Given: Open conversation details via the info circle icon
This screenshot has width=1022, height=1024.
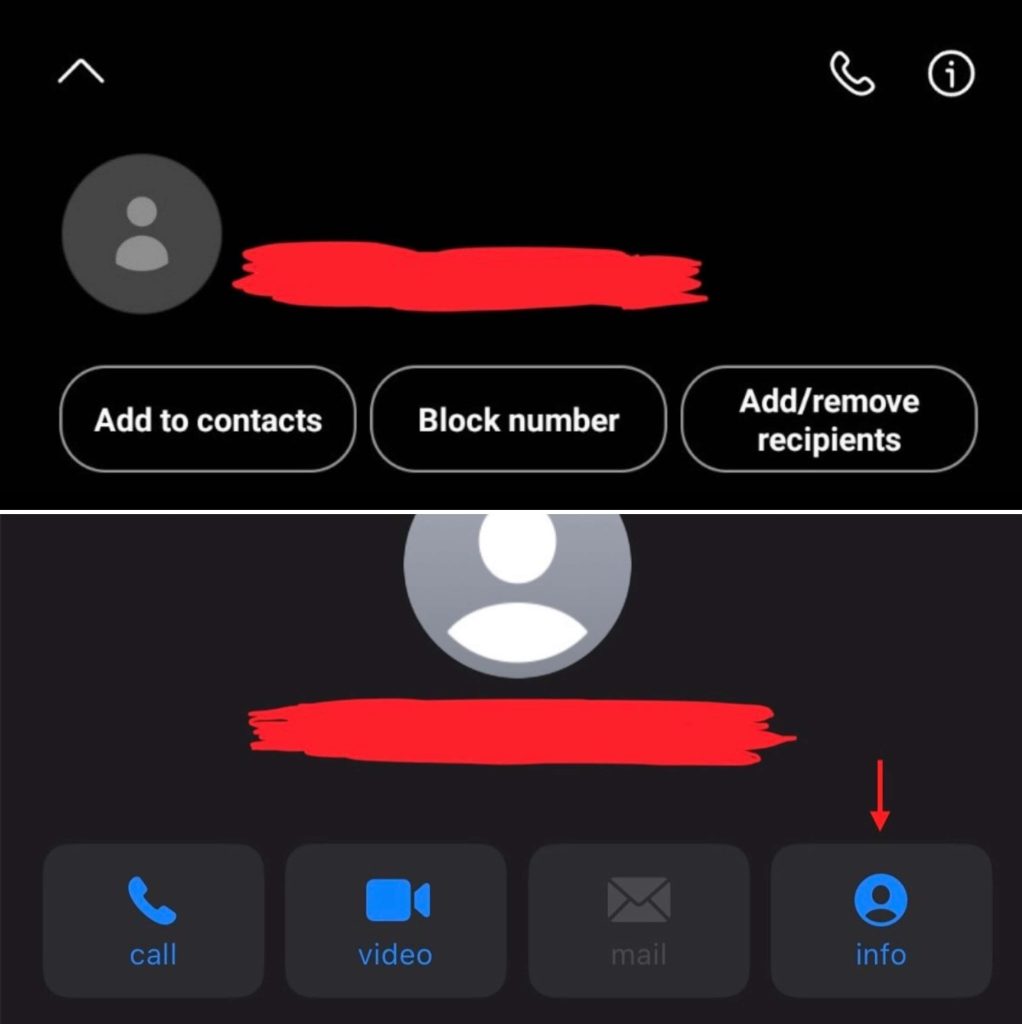Looking at the screenshot, I should 949,74.
